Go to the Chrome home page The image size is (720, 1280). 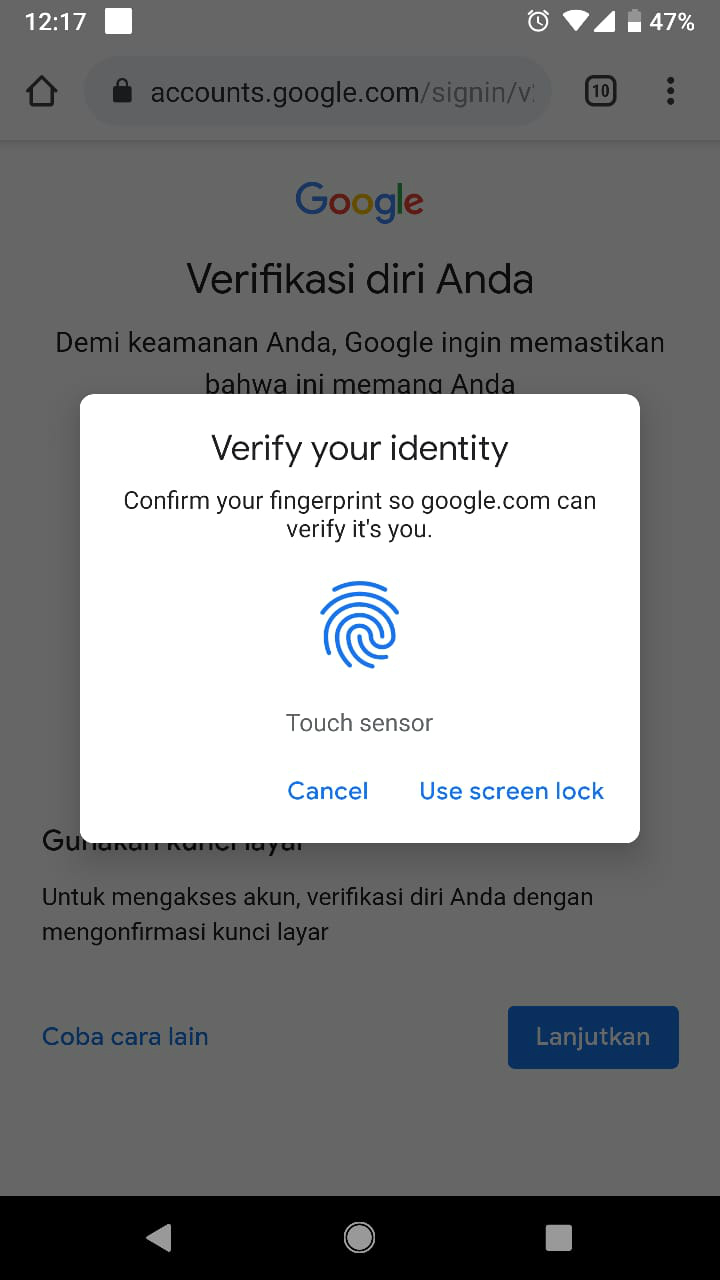(42, 92)
